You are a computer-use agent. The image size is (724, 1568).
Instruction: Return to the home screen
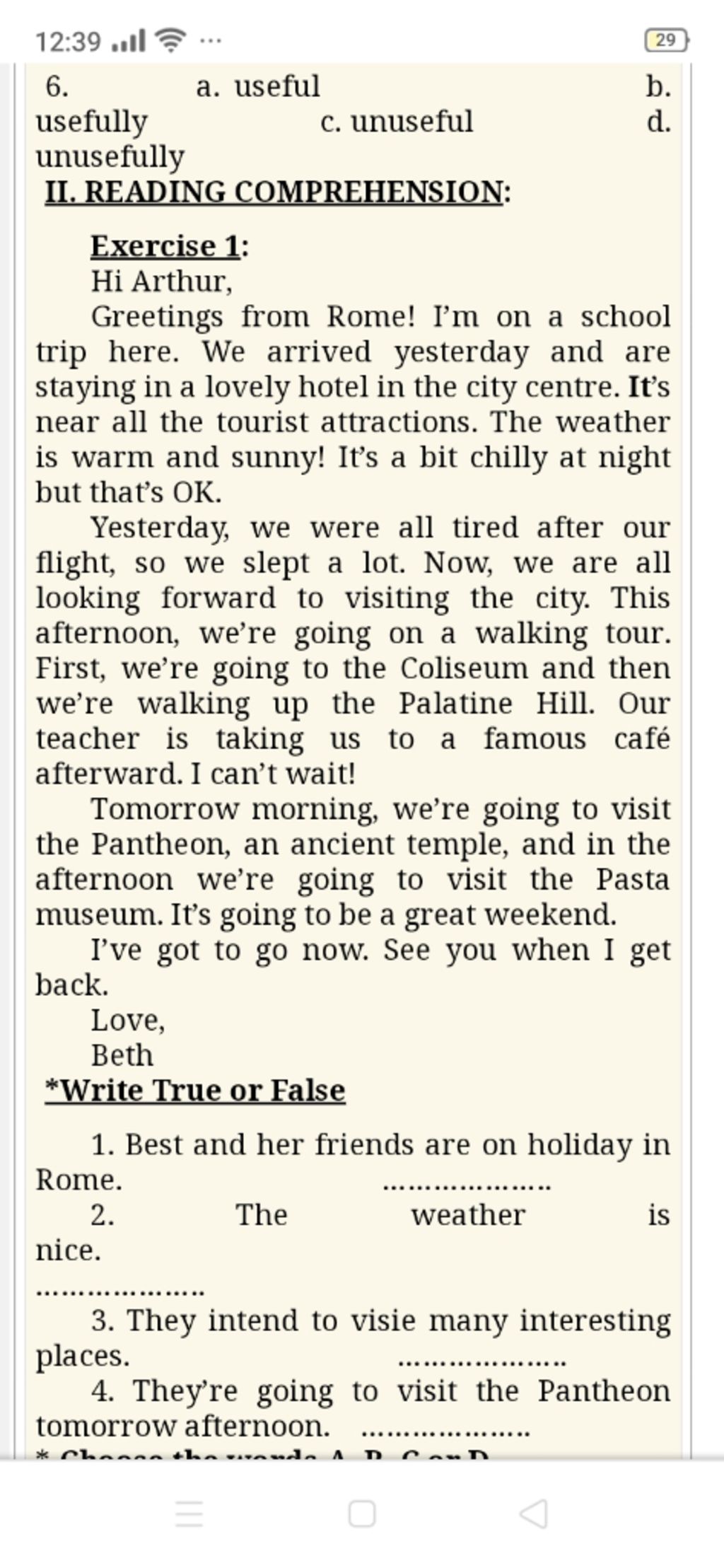click(362, 1514)
